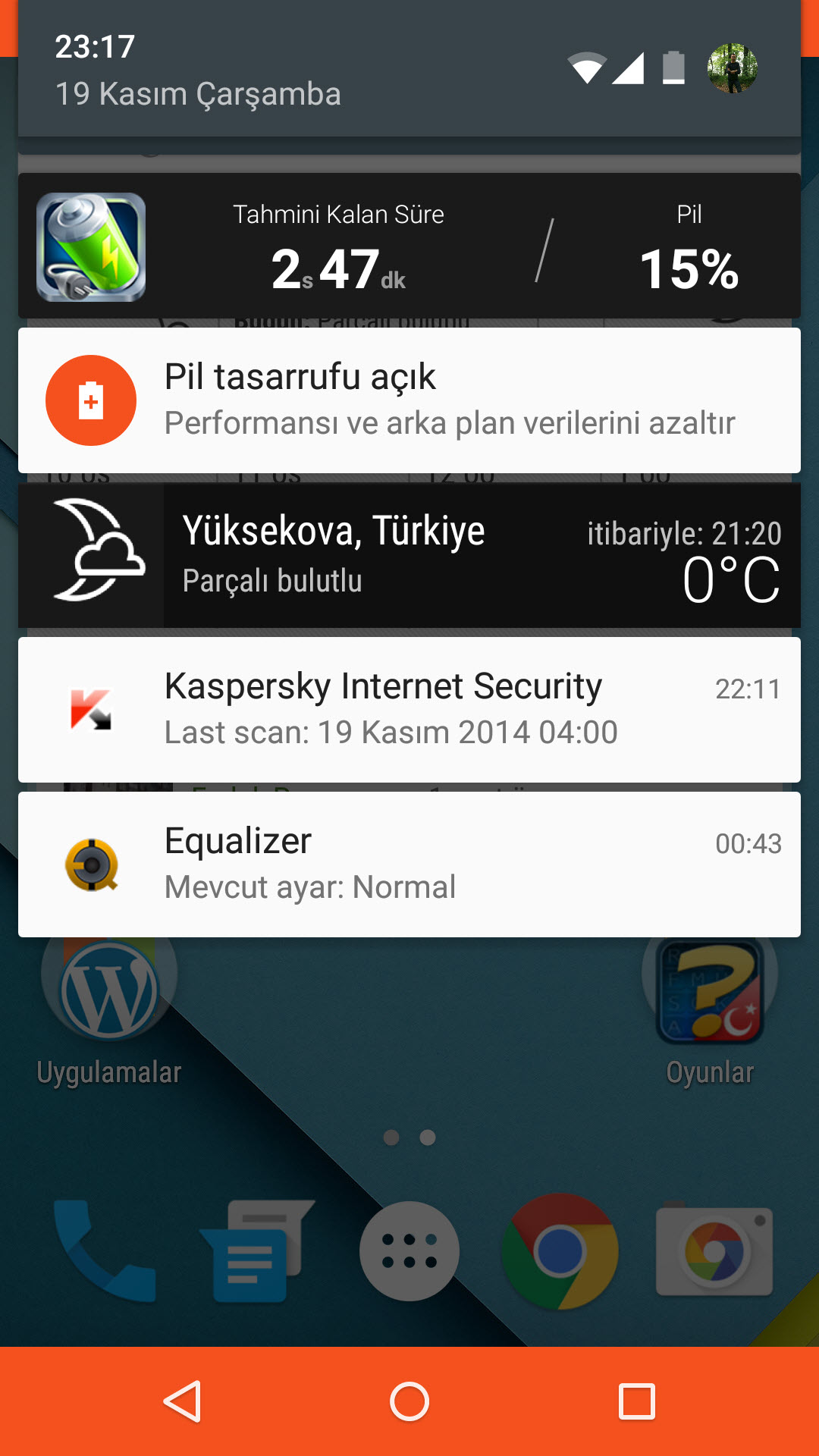Image resolution: width=819 pixels, height=1456 pixels.
Task: Open the Pil tasarrufu açık notification
Action: tap(409, 400)
